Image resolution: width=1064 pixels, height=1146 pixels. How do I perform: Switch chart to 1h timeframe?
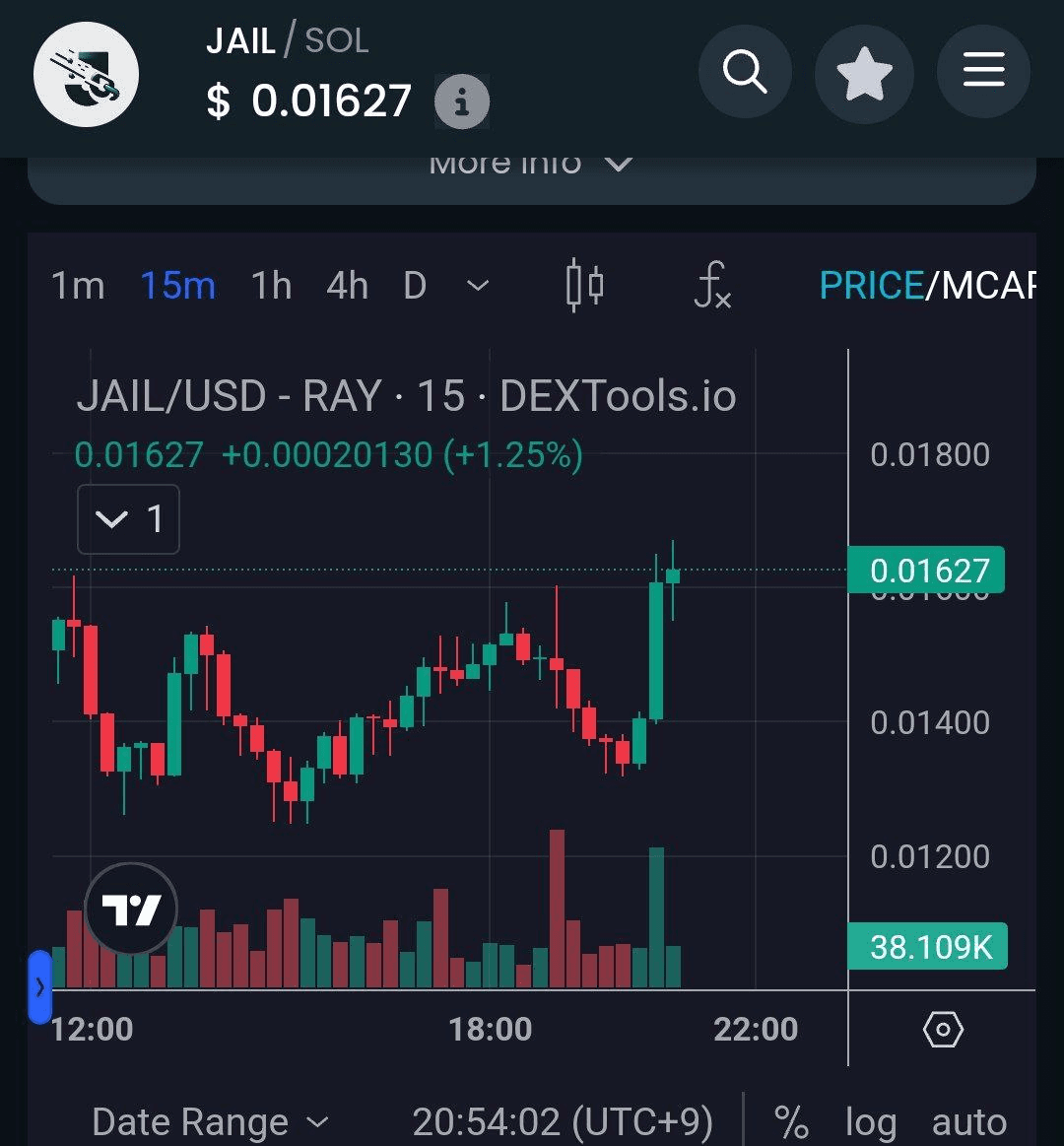pos(271,286)
